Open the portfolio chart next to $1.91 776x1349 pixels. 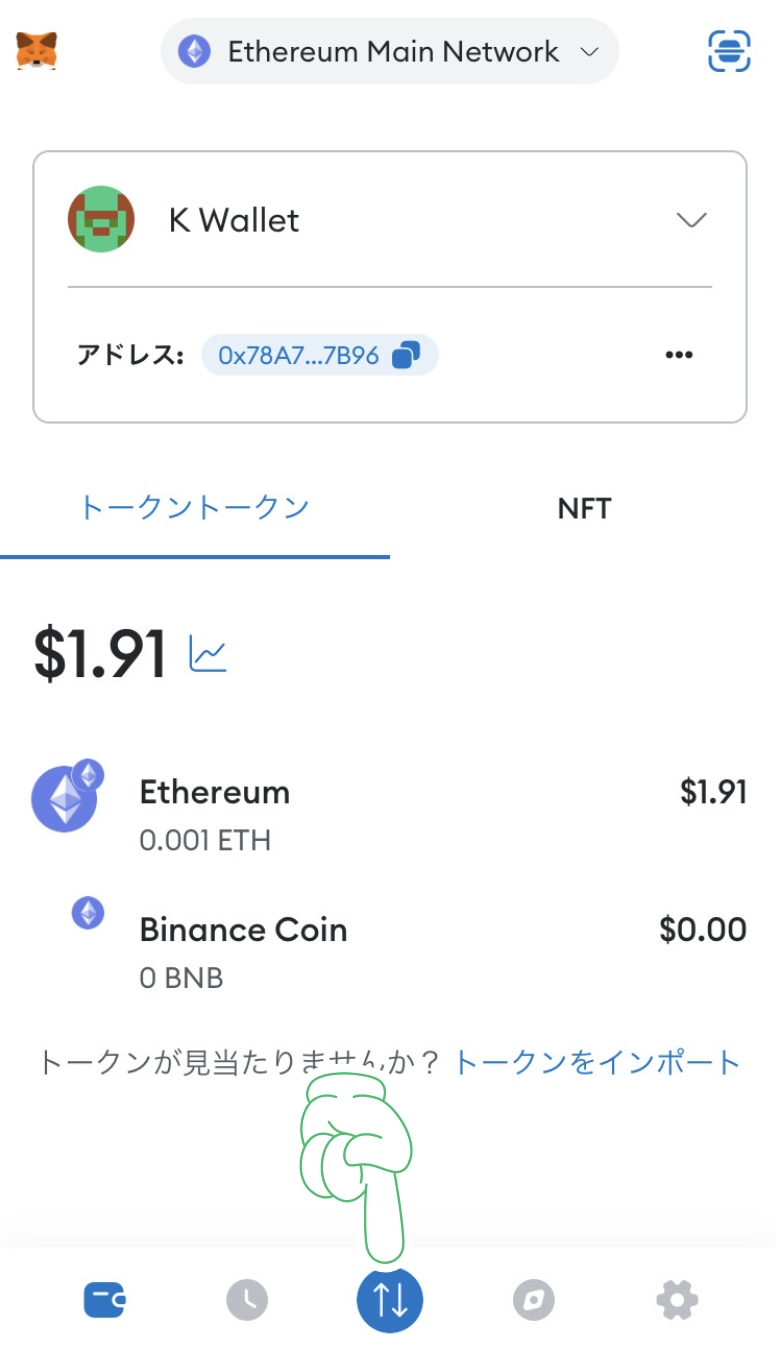(207, 651)
